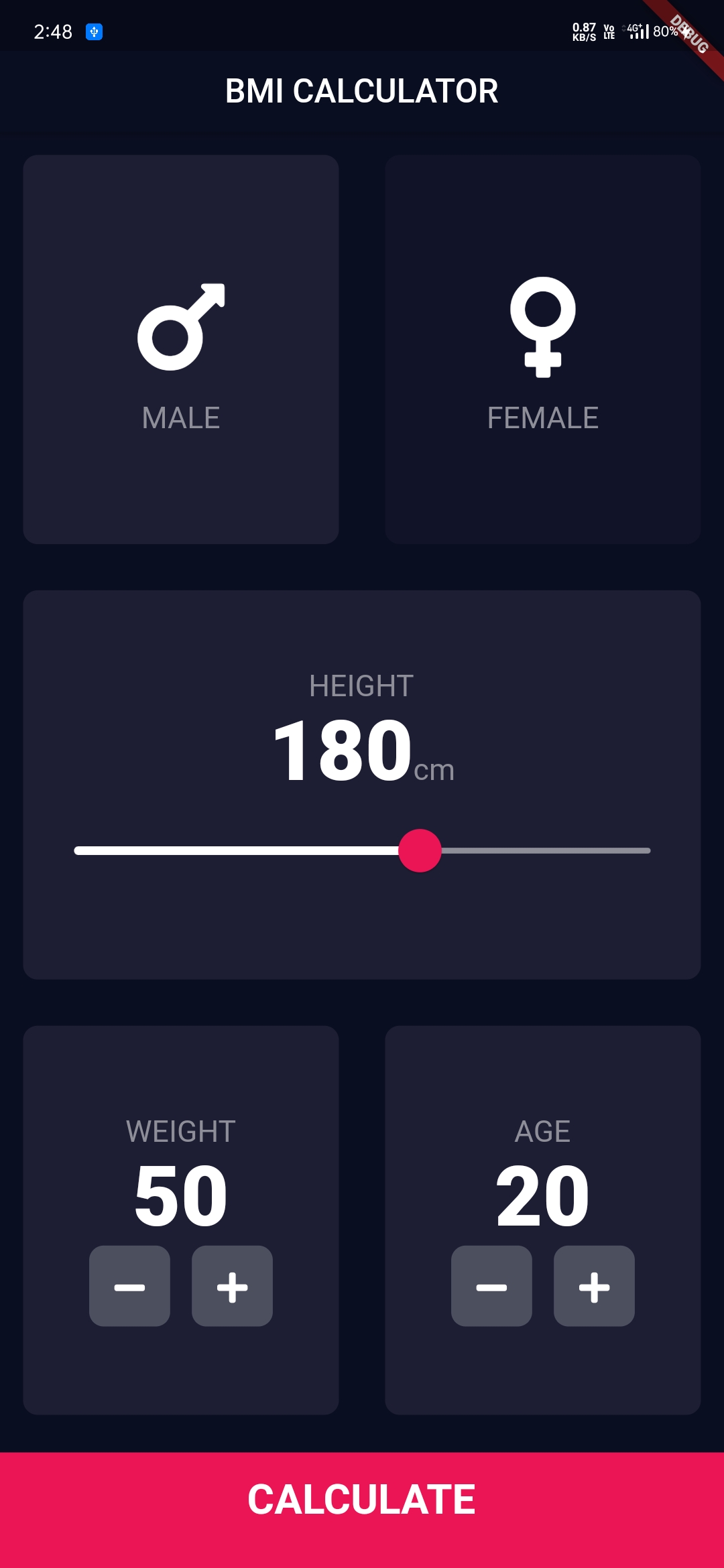Select the male gender icon
Screen dimensions: 724x1568
pos(180,328)
